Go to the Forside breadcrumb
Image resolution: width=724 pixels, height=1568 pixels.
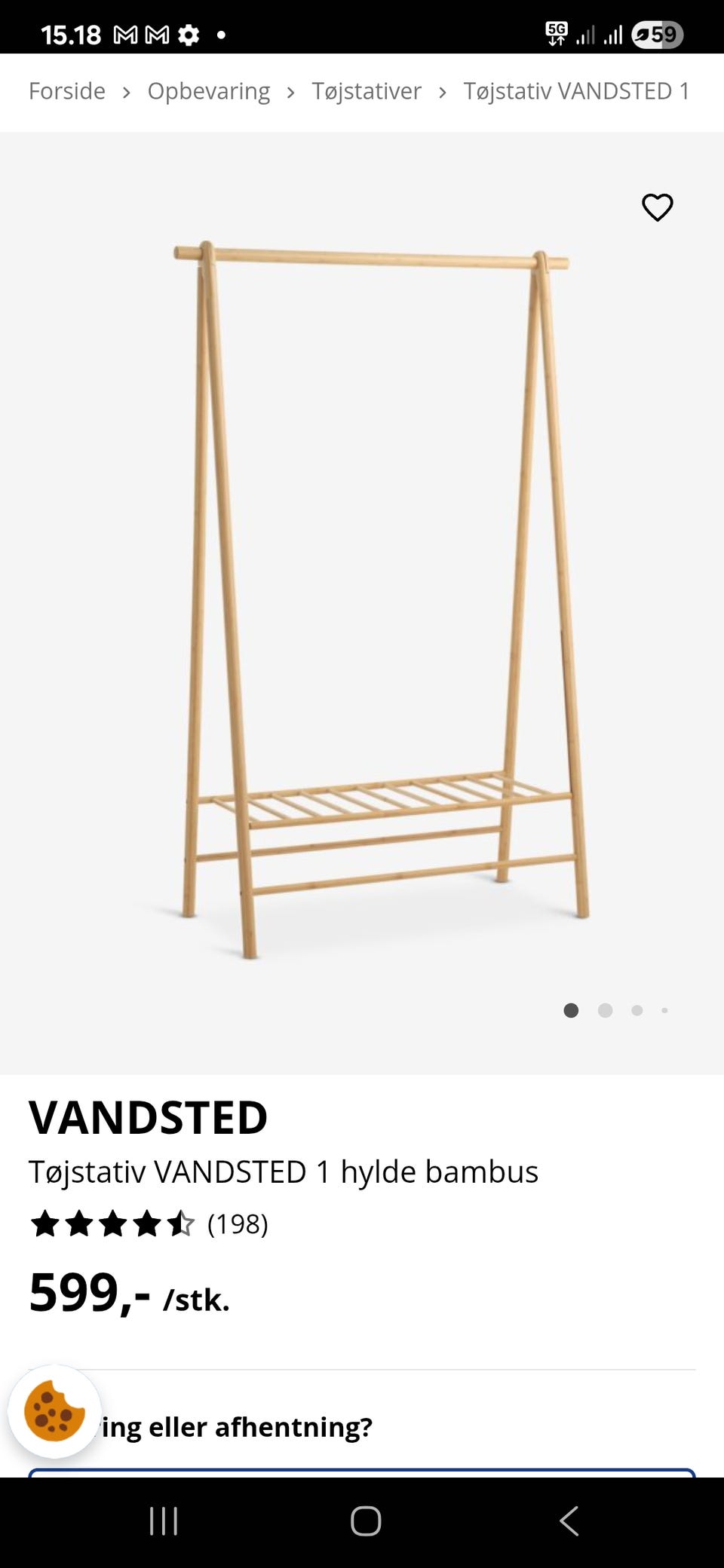[67, 91]
